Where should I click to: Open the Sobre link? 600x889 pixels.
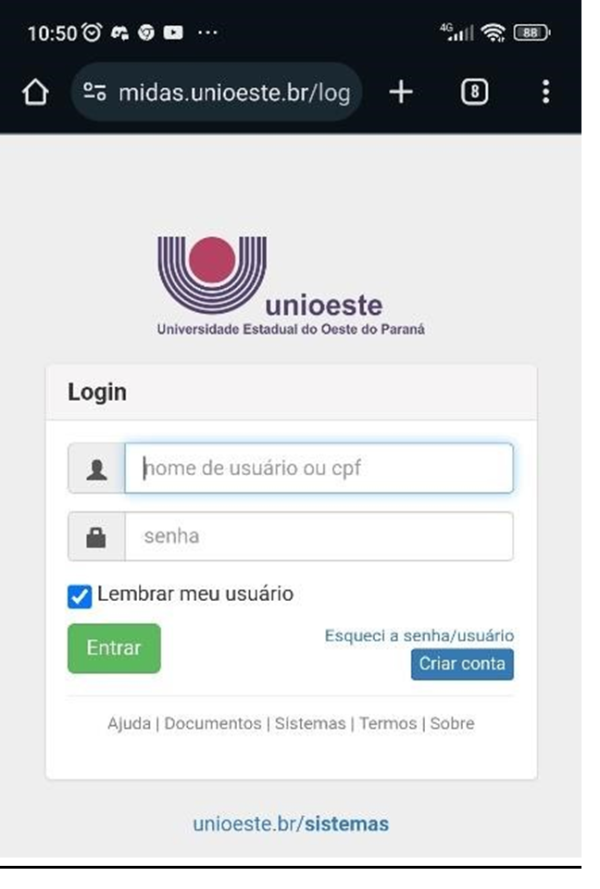(452, 723)
